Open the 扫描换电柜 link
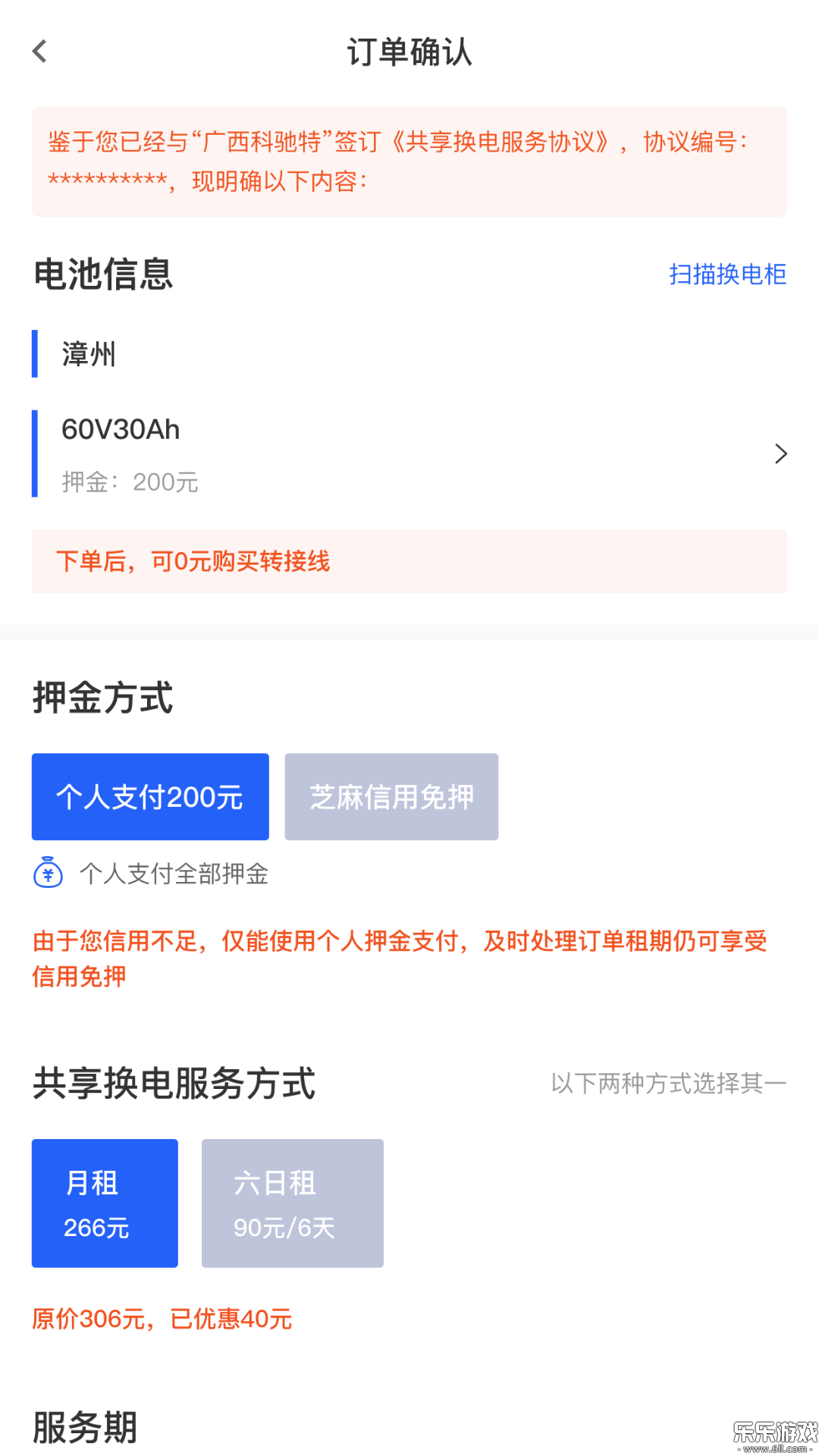The width and height of the screenshot is (819, 1456). [x=727, y=275]
